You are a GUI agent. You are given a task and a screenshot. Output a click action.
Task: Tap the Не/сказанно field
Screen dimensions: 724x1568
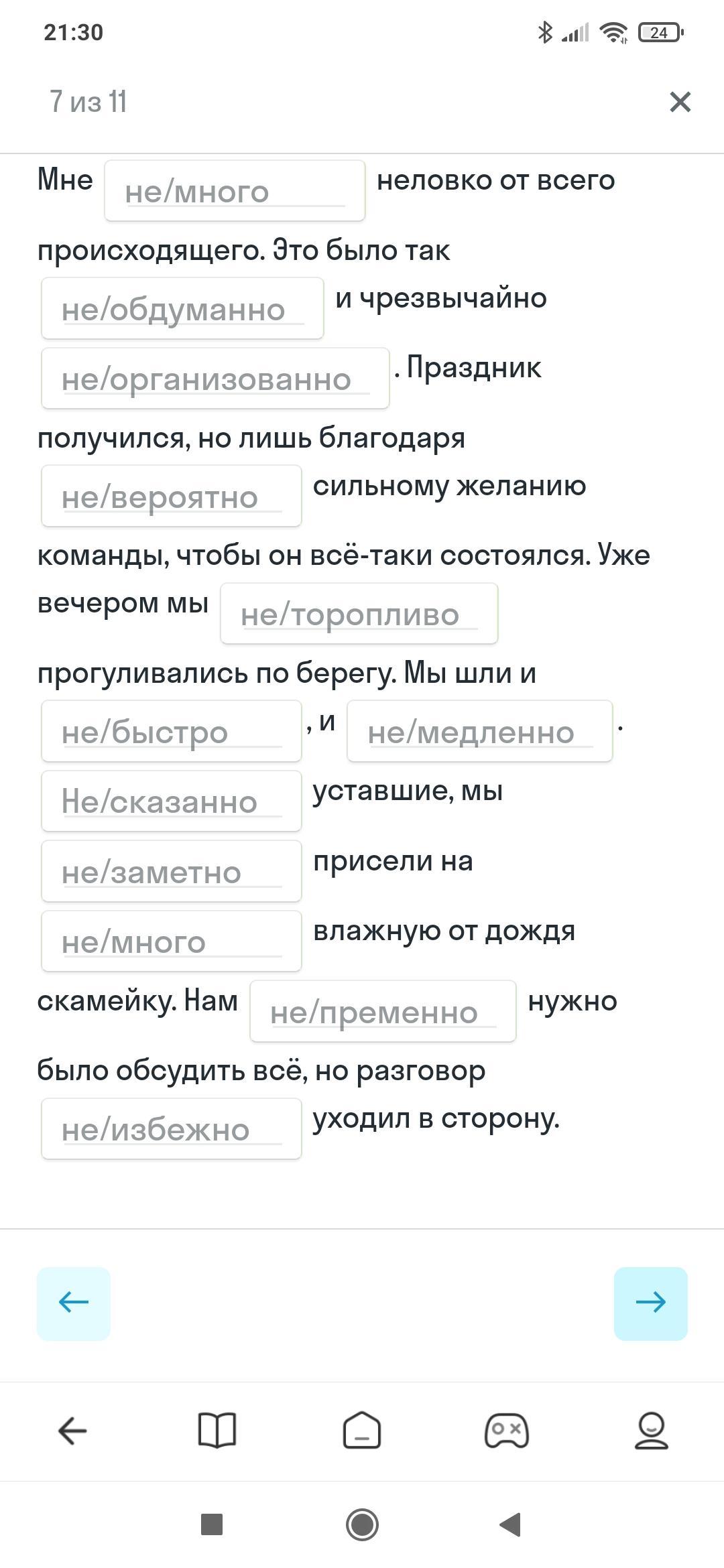click(172, 801)
